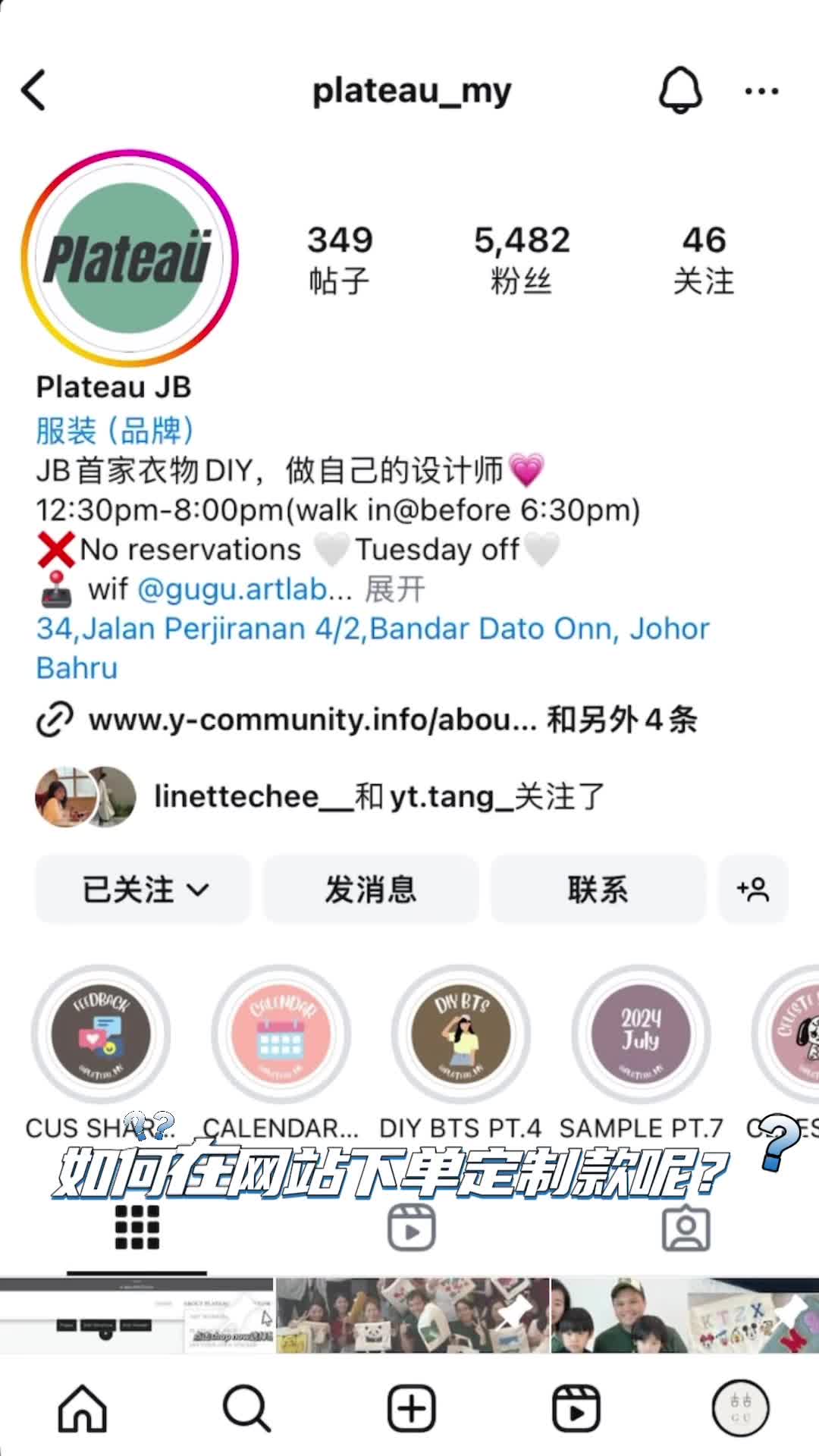
Task: Expand the bio with 展开
Action: tap(395, 589)
